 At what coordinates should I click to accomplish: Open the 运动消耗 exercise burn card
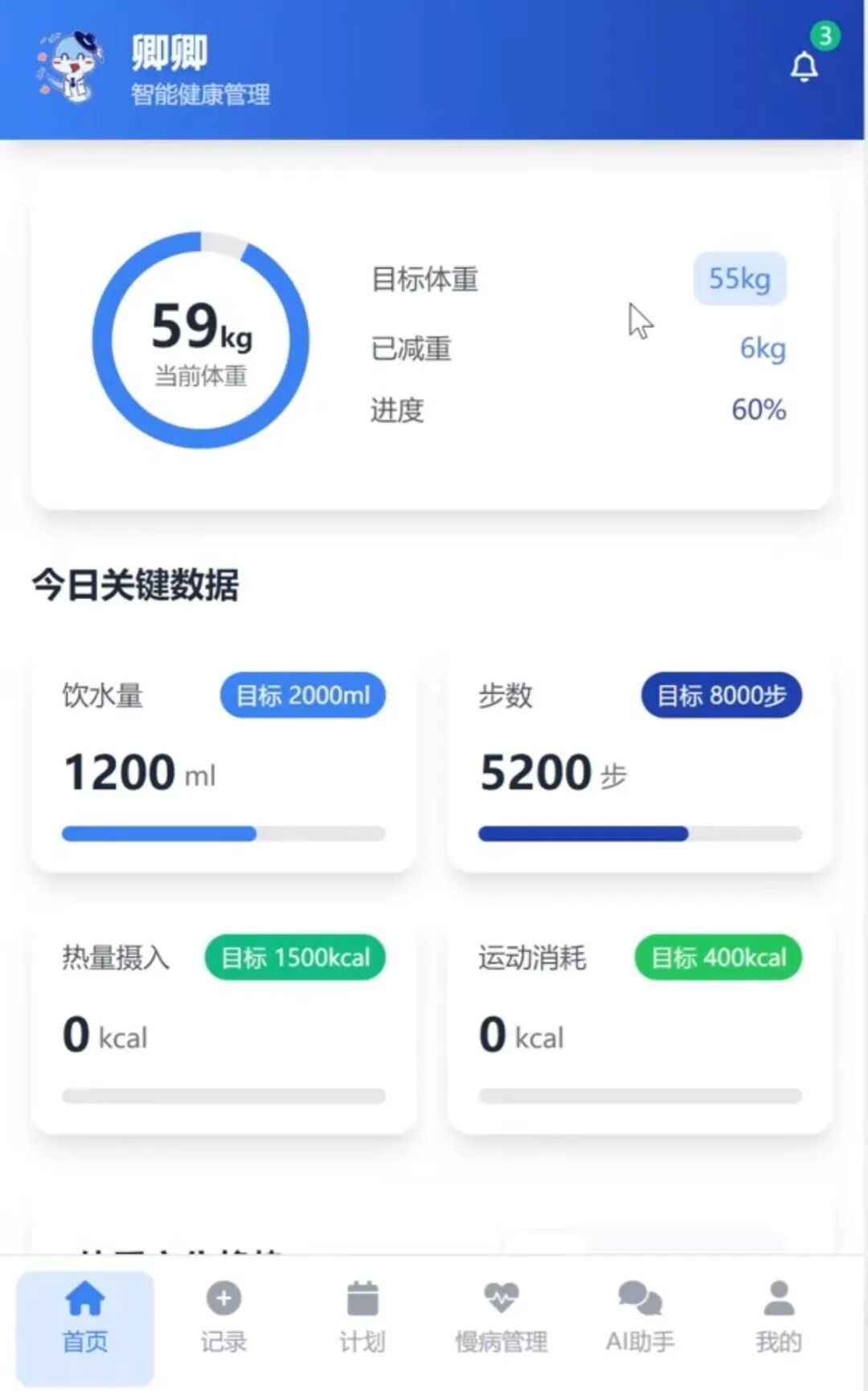coord(640,1025)
